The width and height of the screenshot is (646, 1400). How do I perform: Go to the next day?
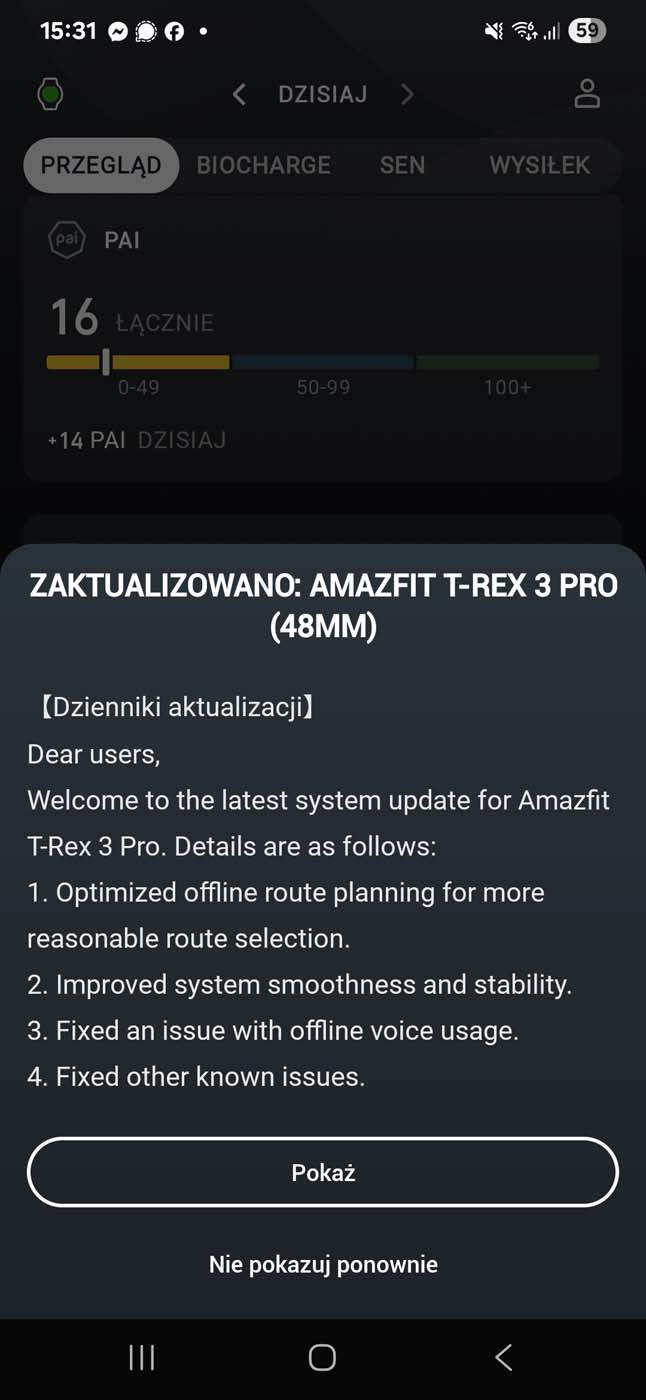click(407, 94)
